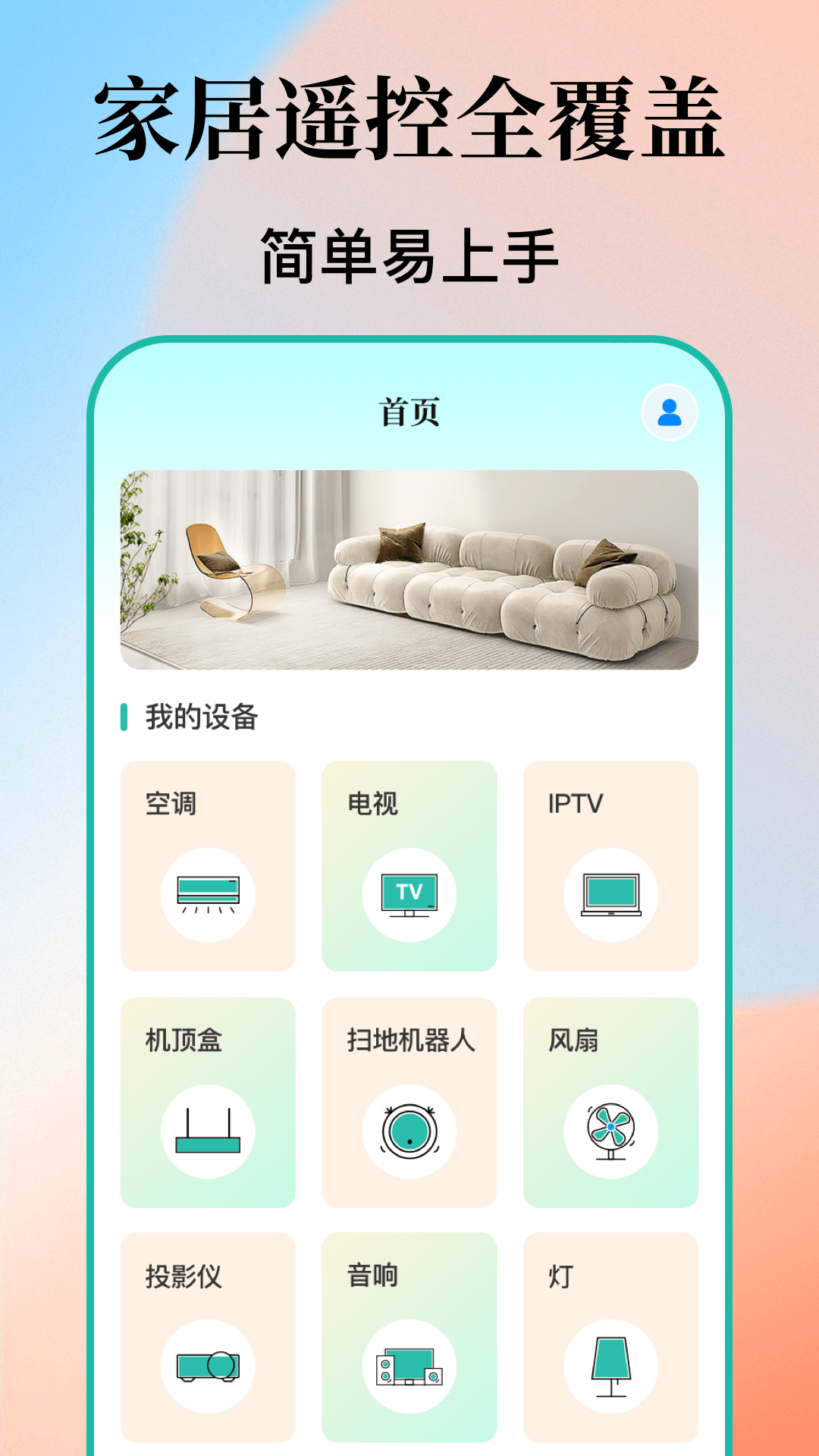The height and width of the screenshot is (1456, 819).
Task: Open the robot vacuum (扫地机器人) icon
Action: [409, 1132]
